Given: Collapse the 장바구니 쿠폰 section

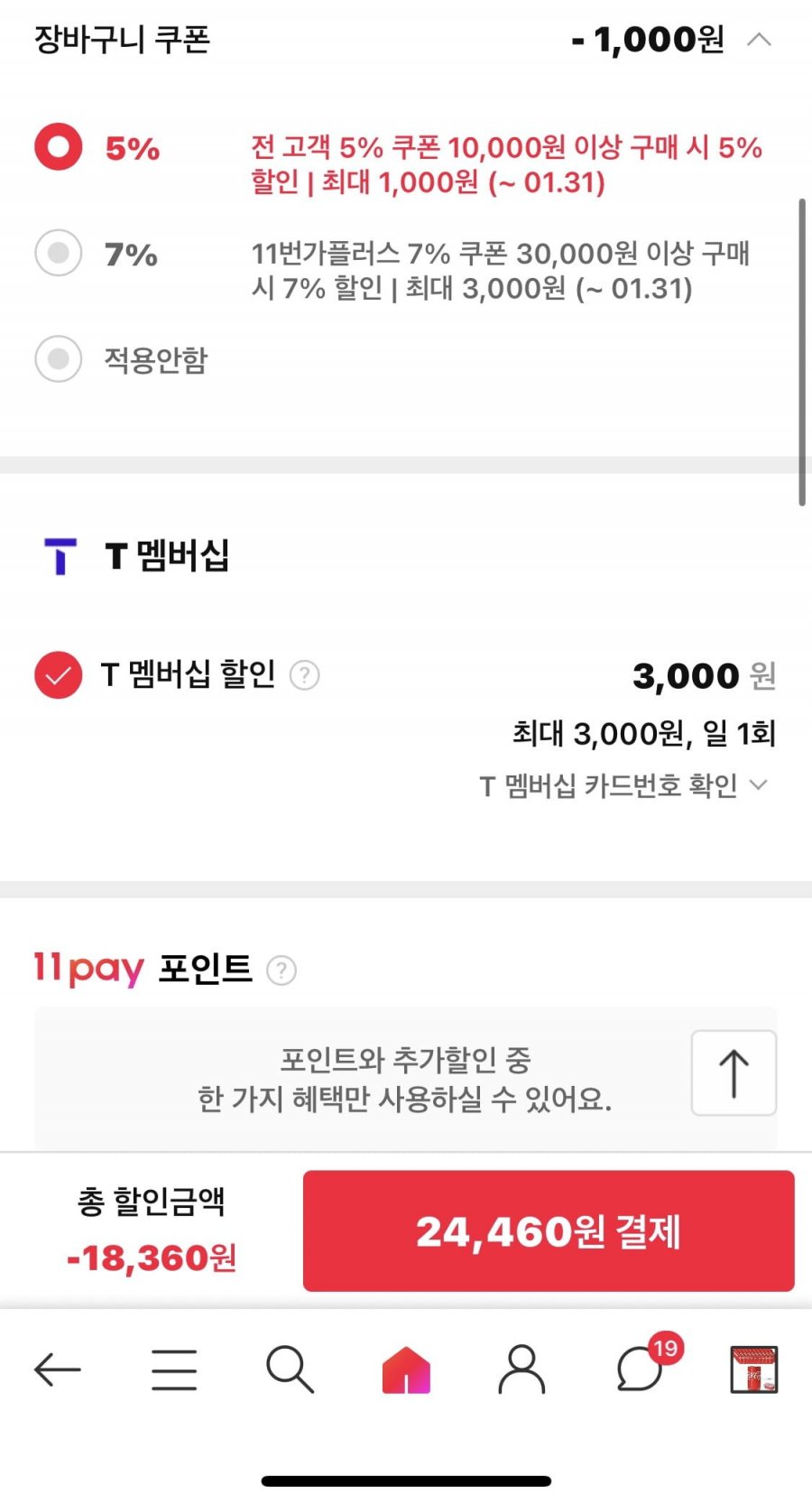Looking at the screenshot, I should 759,40.
